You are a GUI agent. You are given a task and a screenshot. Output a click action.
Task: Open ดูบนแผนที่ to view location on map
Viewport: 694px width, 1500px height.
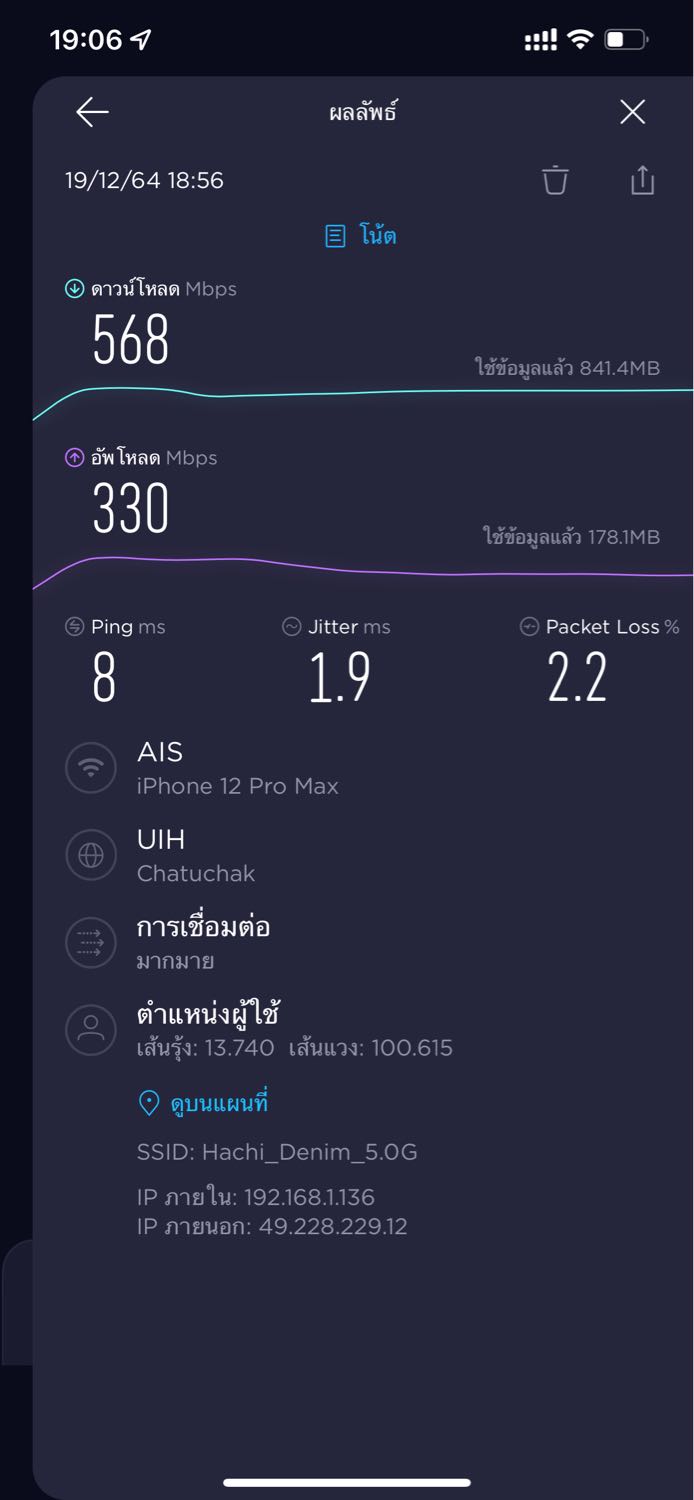[203, 1103]
